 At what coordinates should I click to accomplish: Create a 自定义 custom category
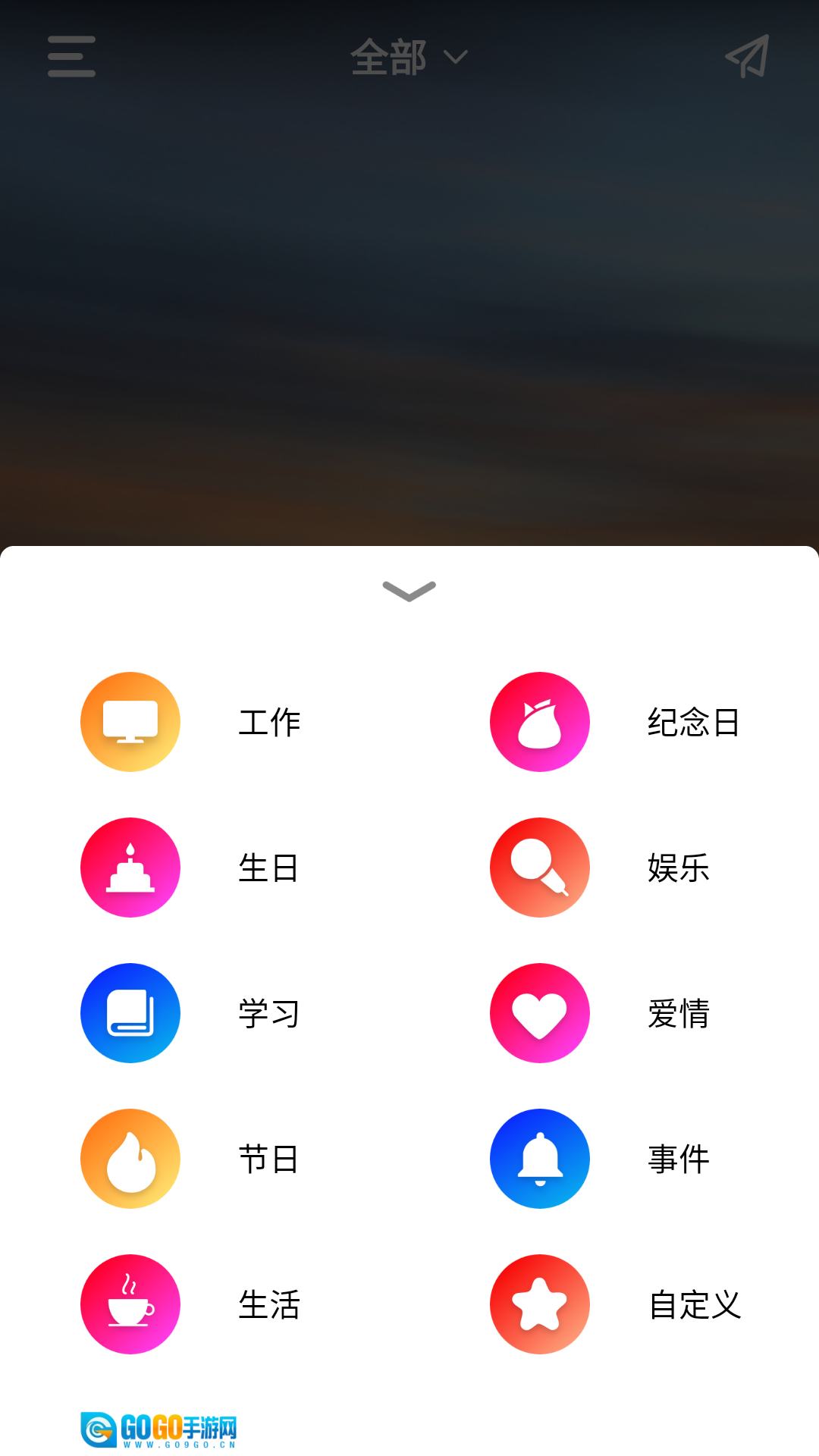[540, 1304]
